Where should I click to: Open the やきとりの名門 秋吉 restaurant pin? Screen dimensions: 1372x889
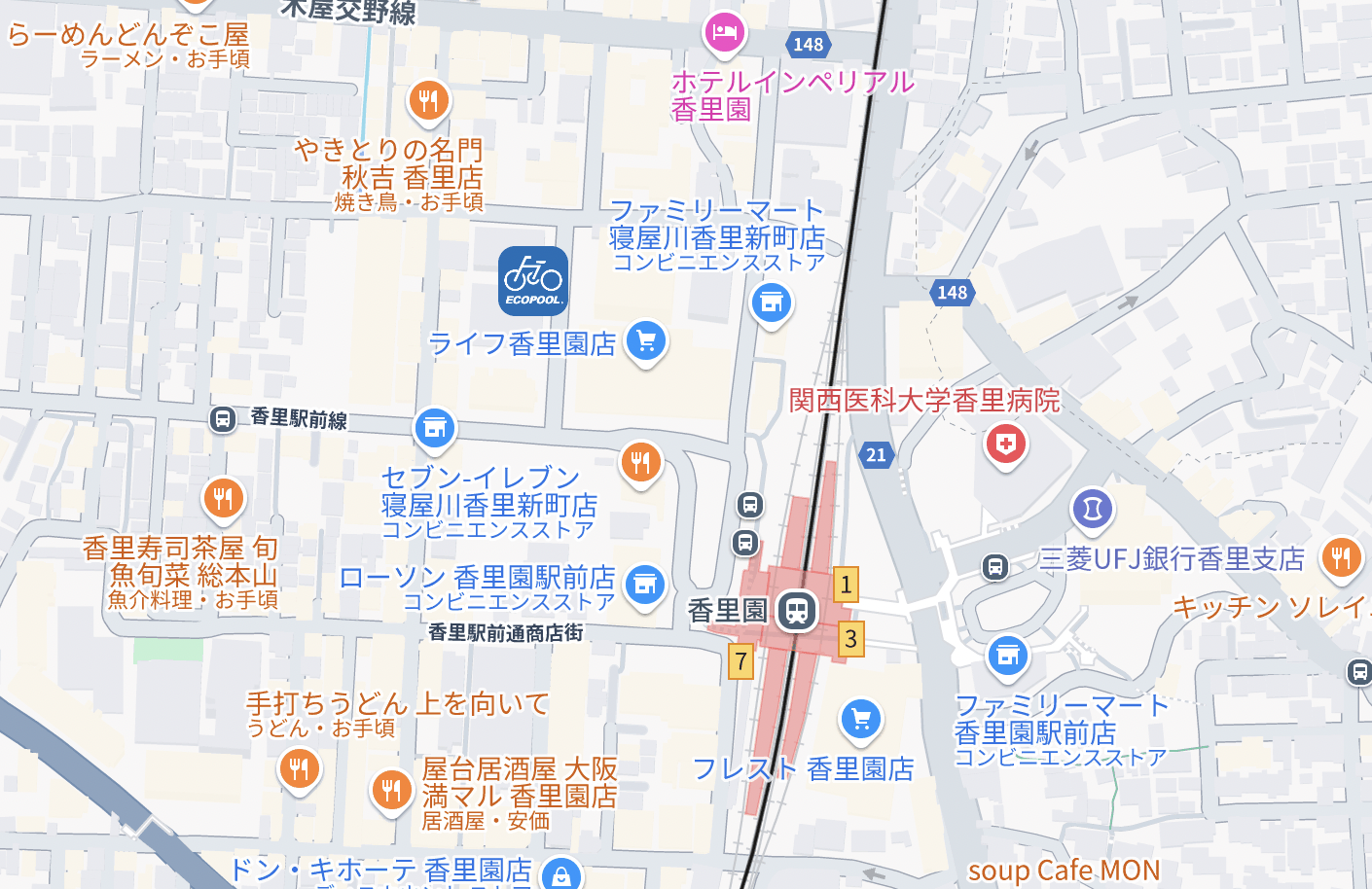point(428,100)
